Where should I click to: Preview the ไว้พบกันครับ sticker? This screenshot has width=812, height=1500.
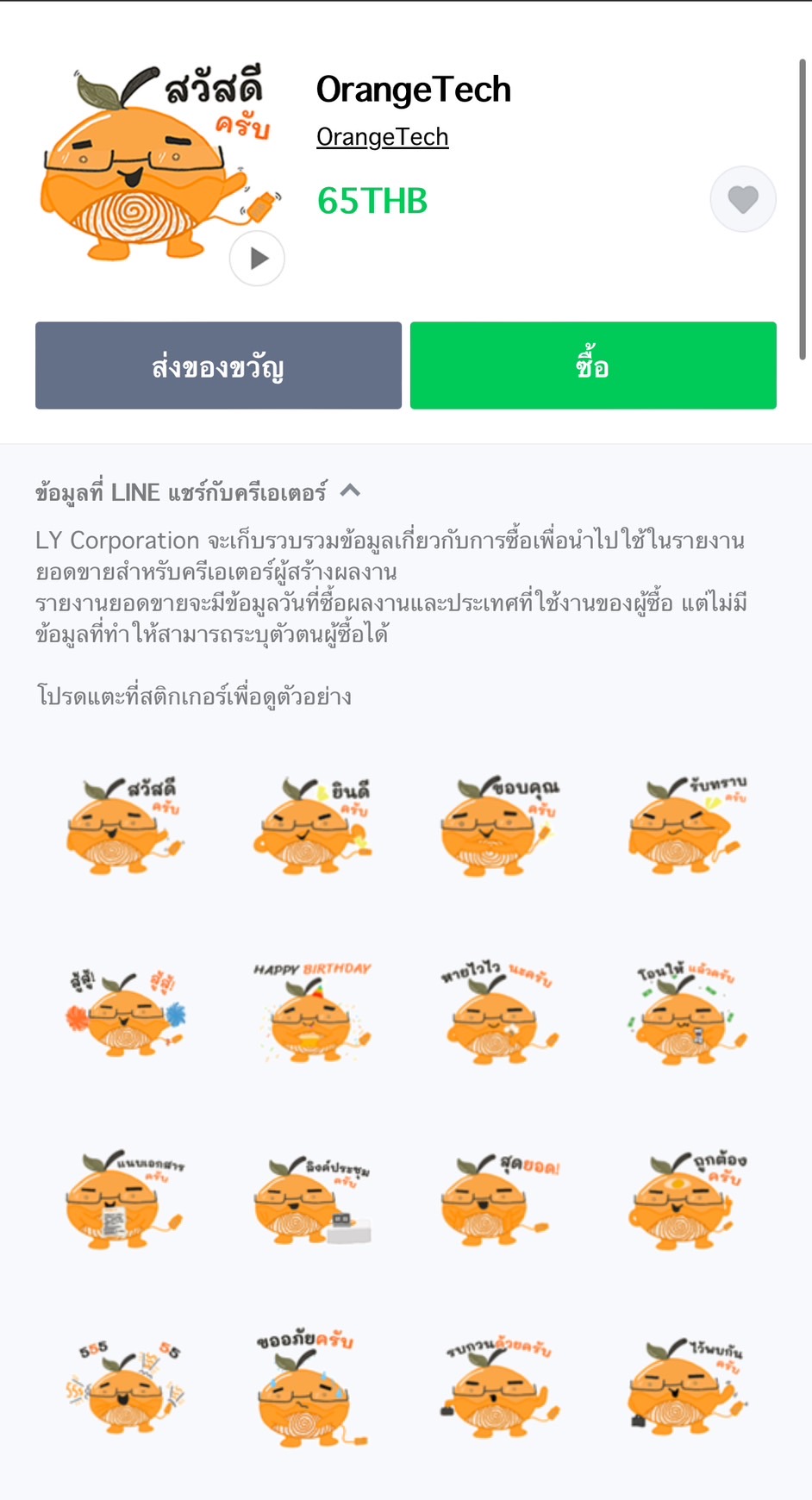(687, 1389)
